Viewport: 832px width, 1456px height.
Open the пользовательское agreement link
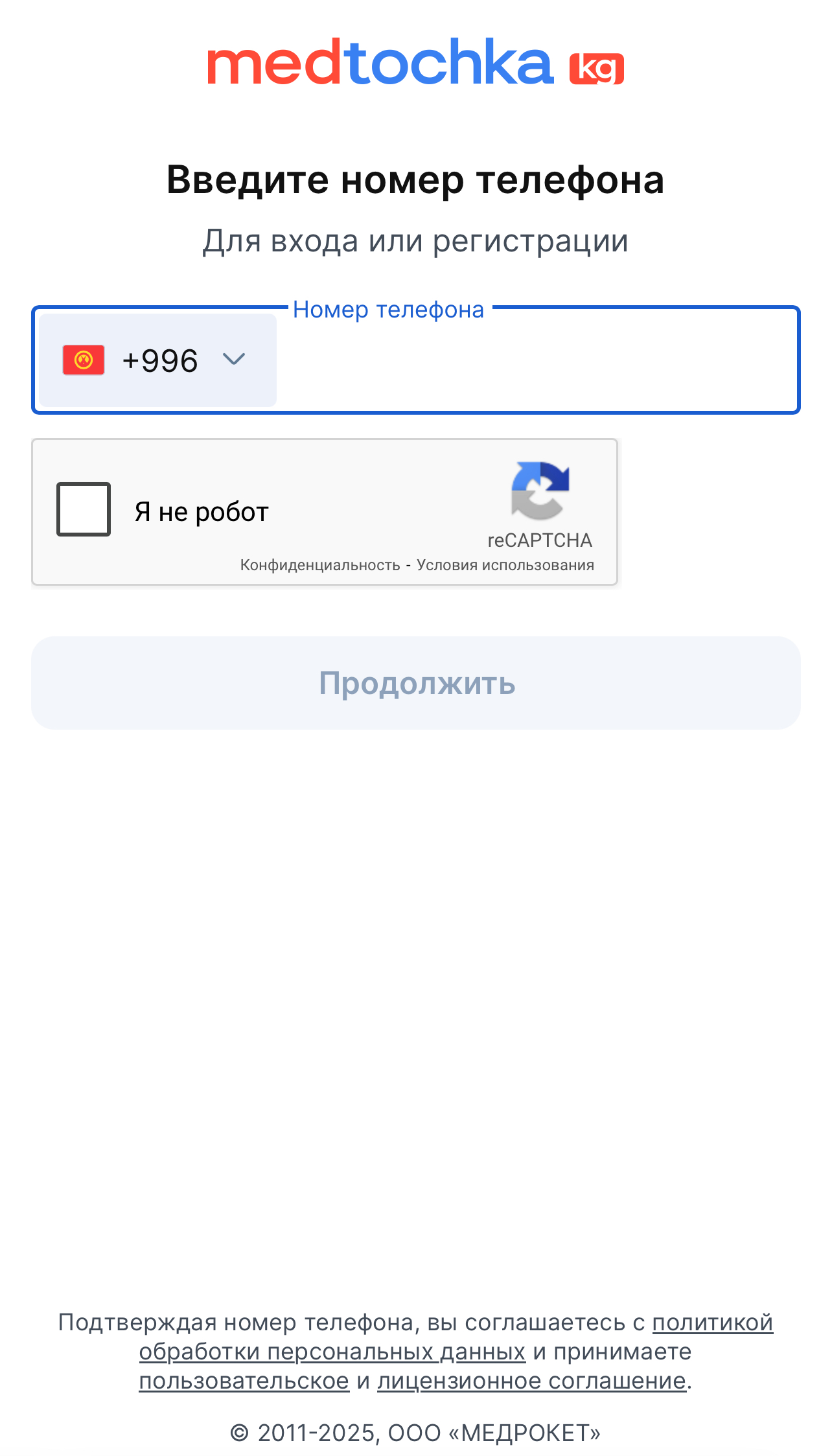tap(244, 1381)
